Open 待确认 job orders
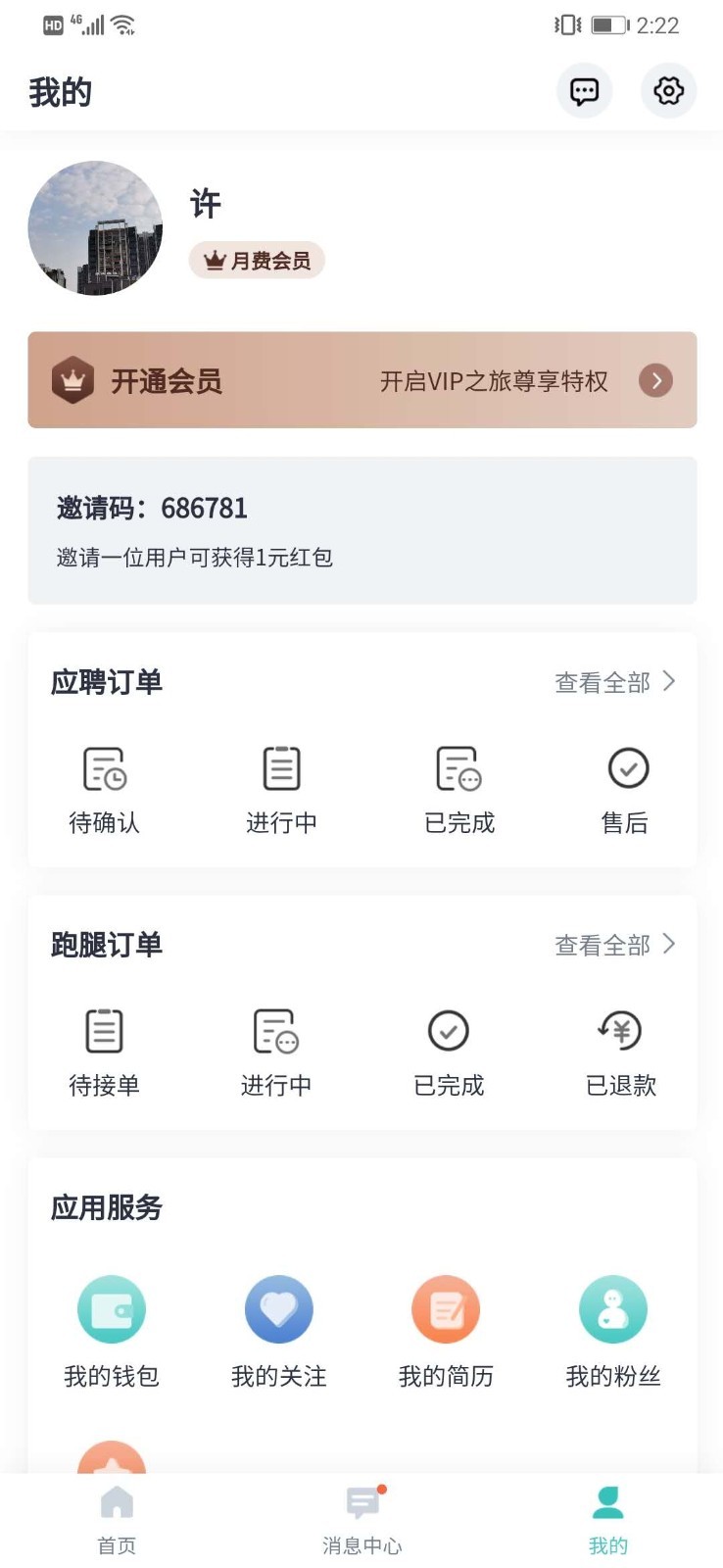The height and width of the screenshot is (1568, 723). click(104, 790)
